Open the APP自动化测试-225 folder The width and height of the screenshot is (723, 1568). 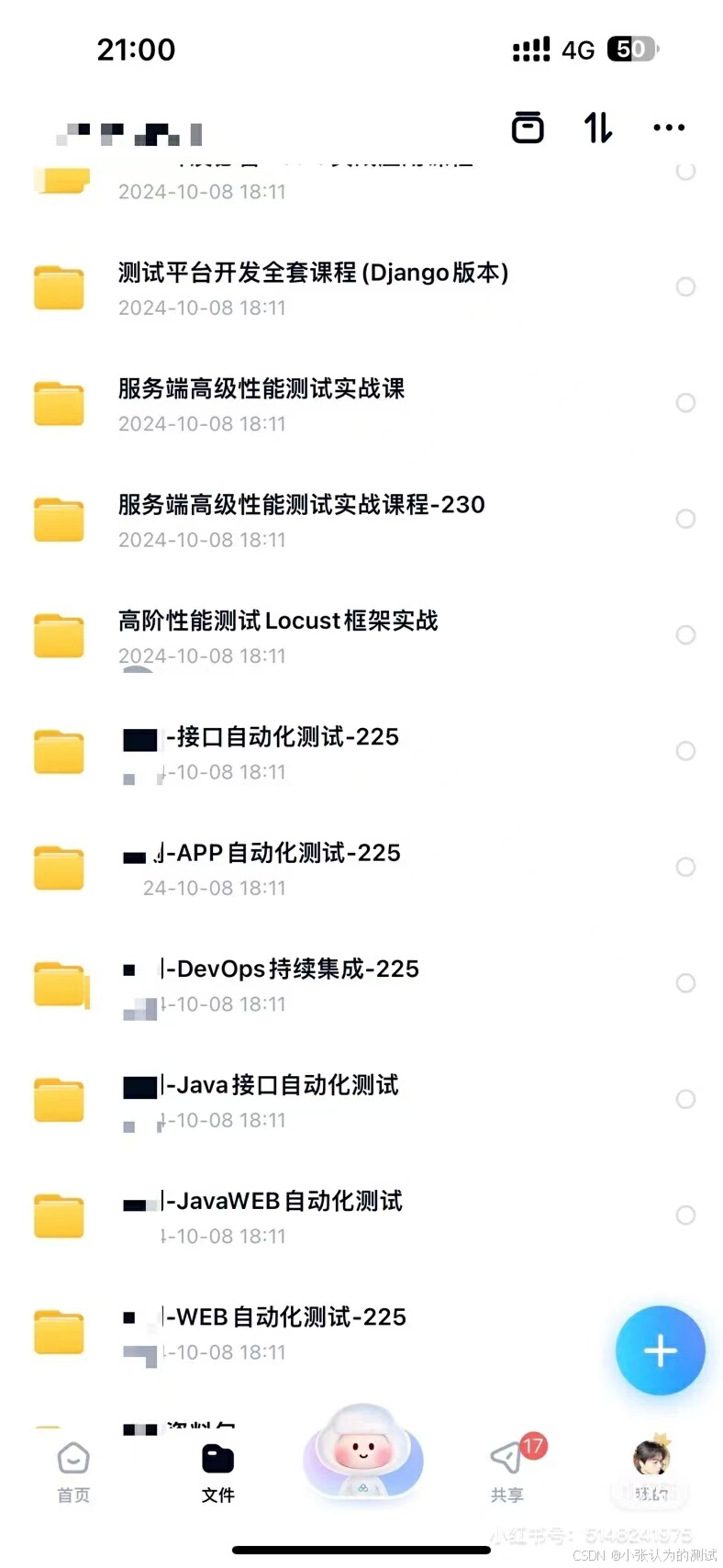[x=361, y=868]
